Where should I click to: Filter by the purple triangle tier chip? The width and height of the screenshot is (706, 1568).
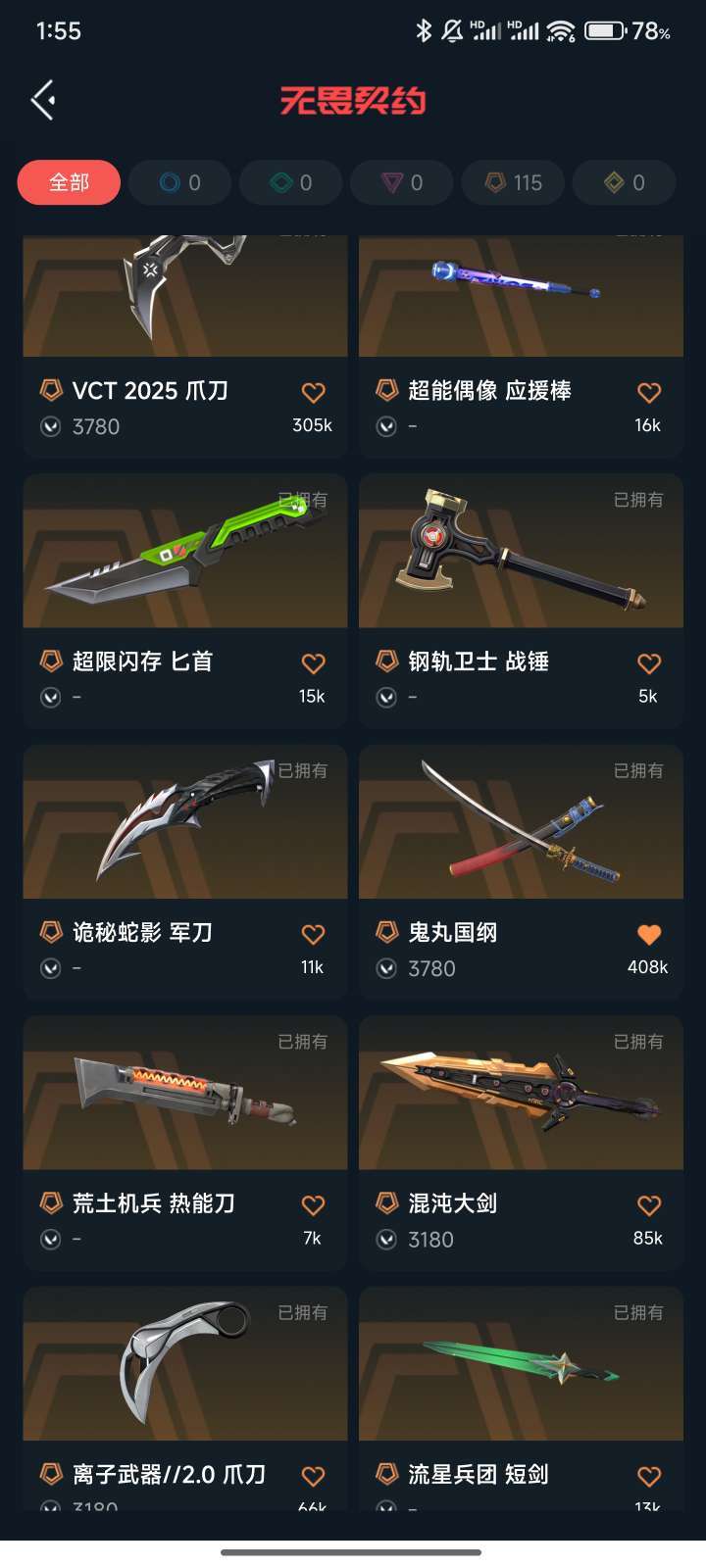402,182
